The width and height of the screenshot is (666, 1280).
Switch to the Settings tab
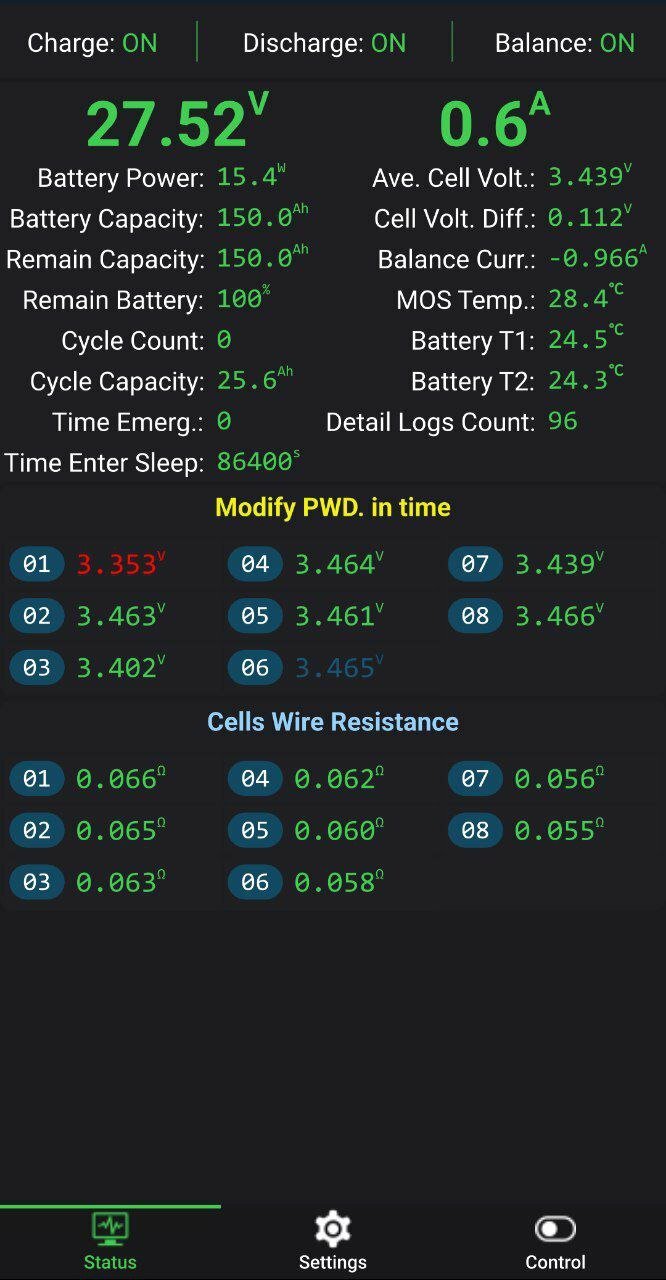click(x=333, y=1242)
